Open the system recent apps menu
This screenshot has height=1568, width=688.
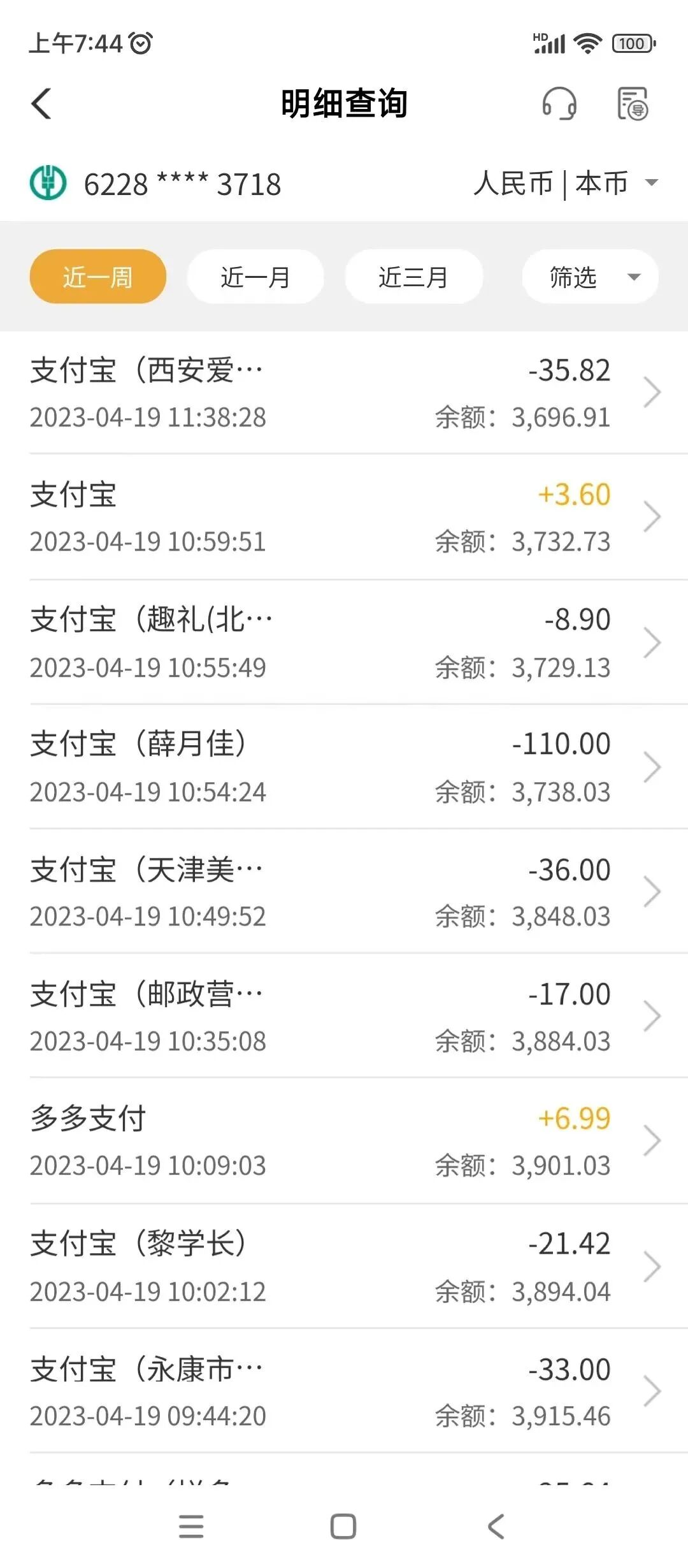(191, 1527)
